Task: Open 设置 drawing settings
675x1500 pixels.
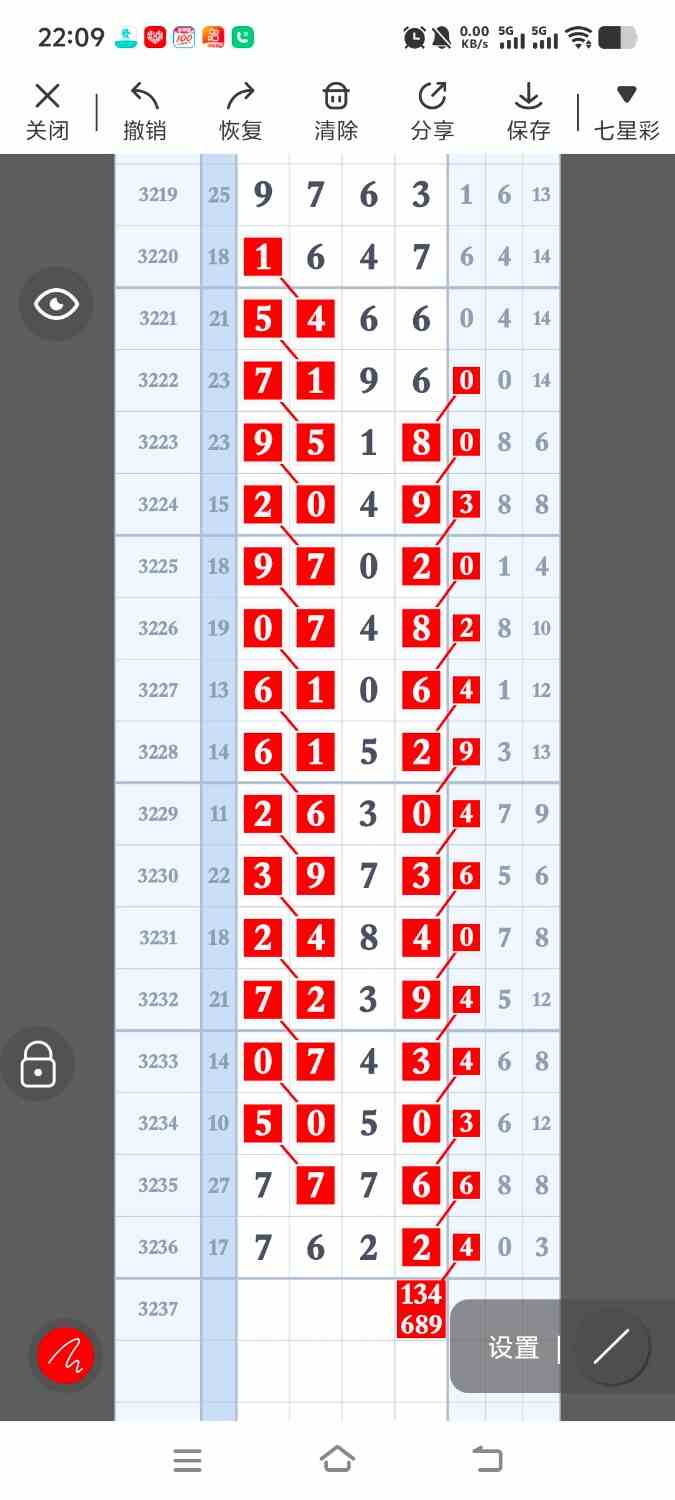Action: pos(513,1348)
